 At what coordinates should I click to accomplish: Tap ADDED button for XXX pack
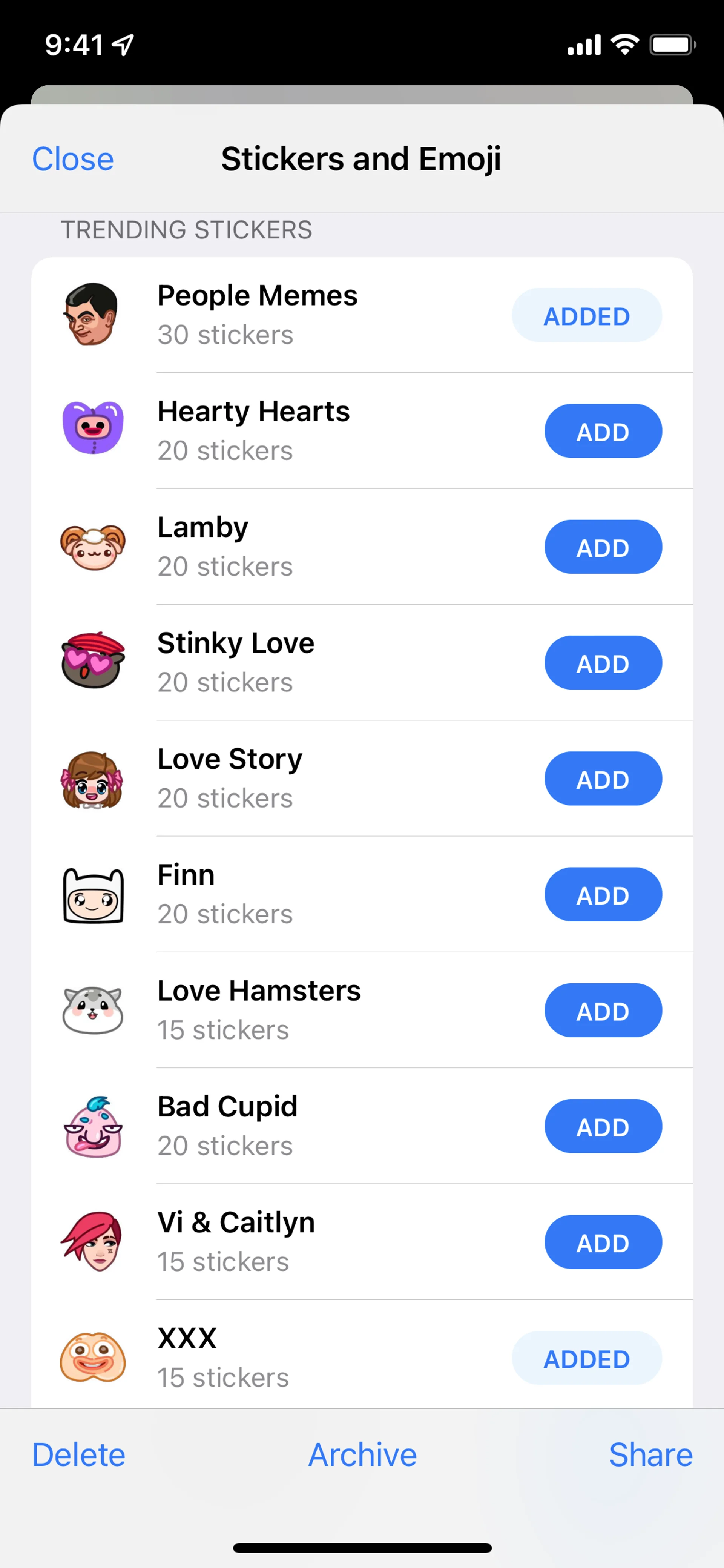coord(586,1359)
